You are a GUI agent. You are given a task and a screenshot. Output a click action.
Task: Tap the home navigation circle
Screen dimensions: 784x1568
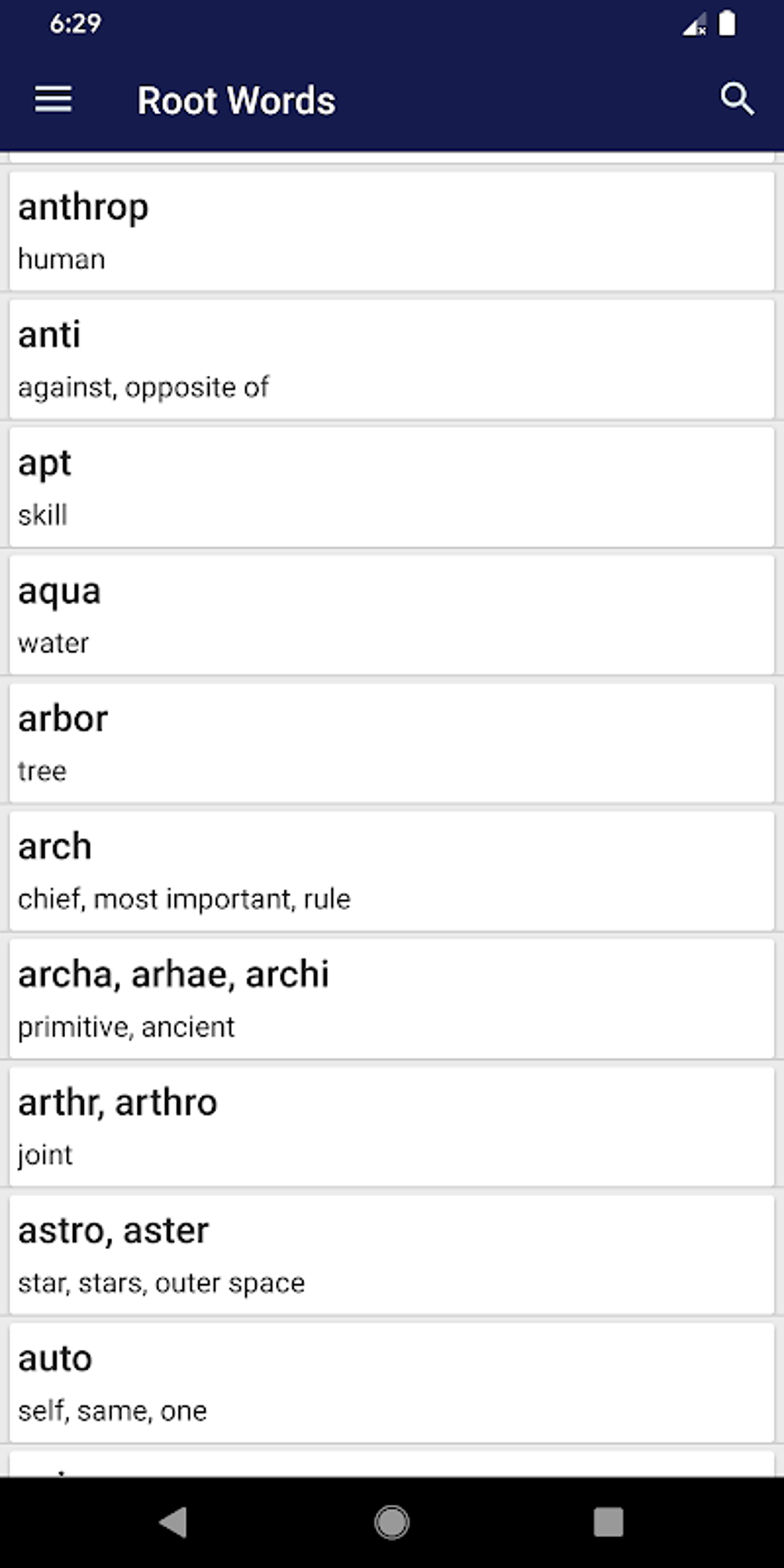pos(391,1520)
